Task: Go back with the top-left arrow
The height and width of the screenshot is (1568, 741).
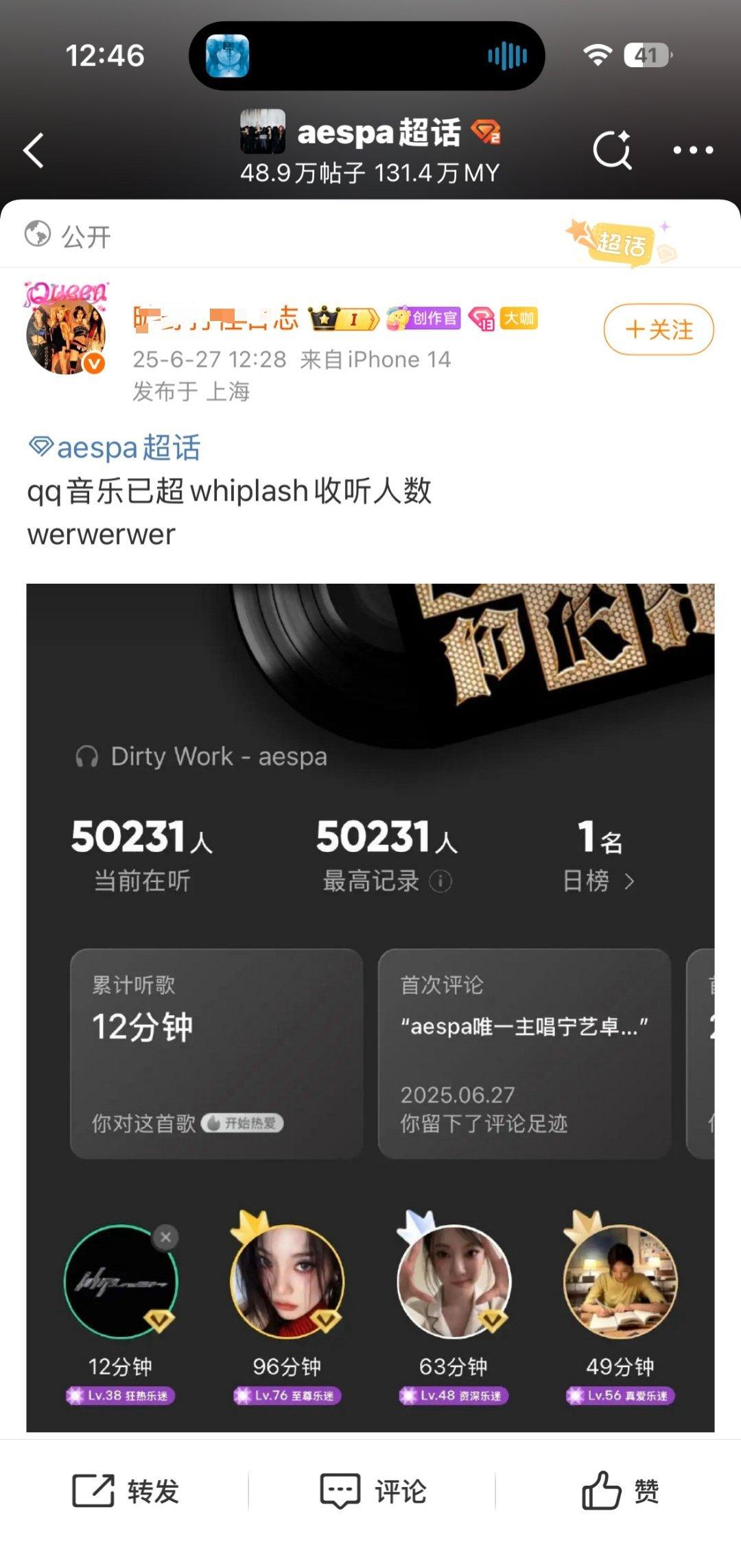Action: (x=34, y=150)
